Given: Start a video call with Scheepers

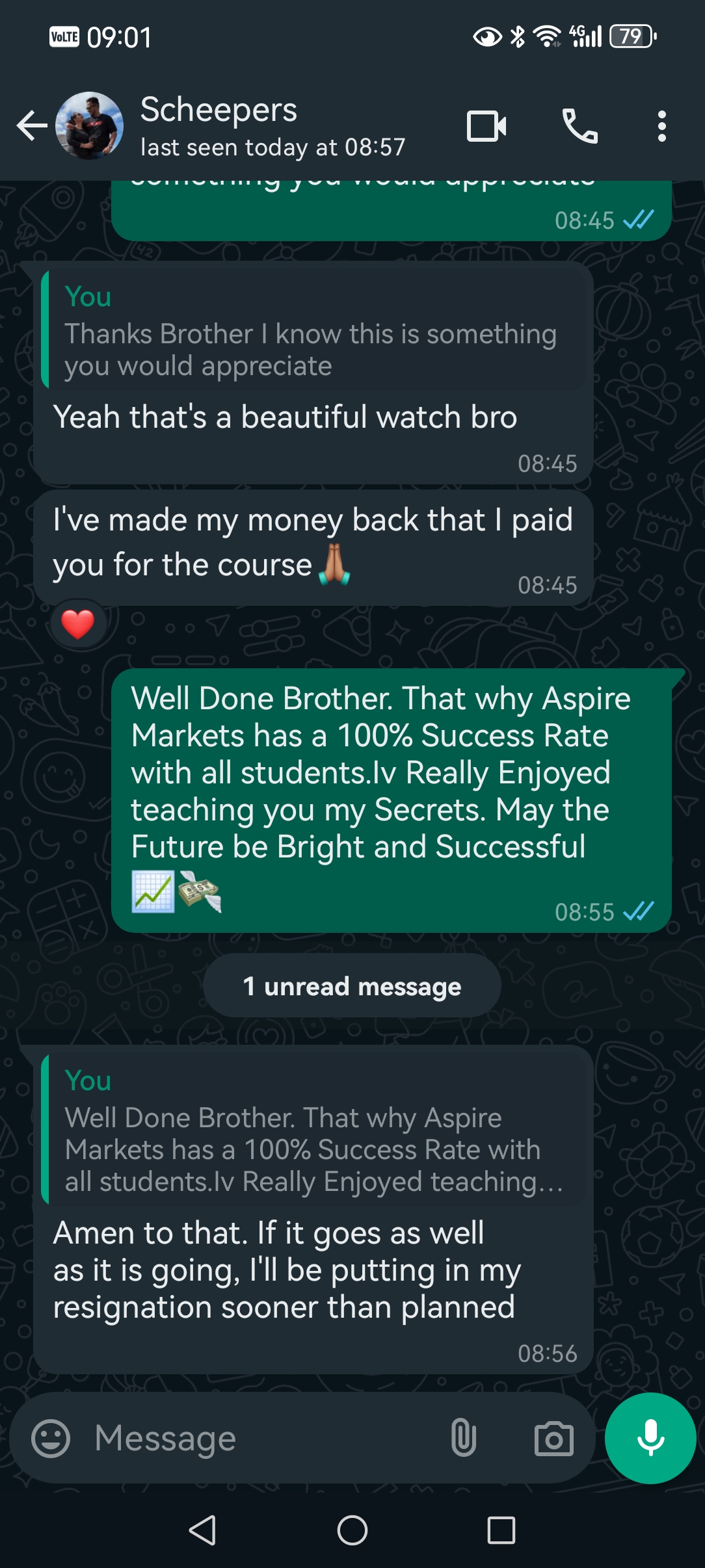Looking at the screenshot, I should [486, 126].
